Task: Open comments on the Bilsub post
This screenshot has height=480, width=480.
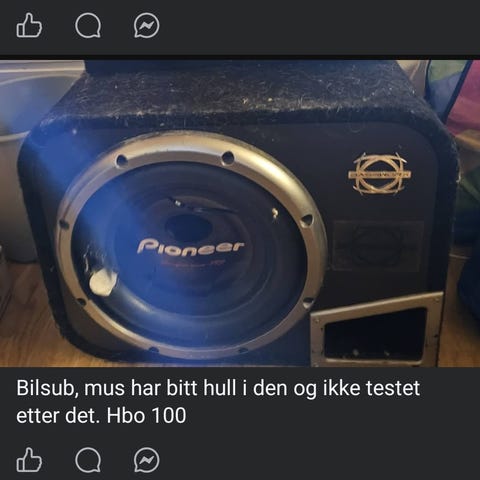Action: coord(88,461)
